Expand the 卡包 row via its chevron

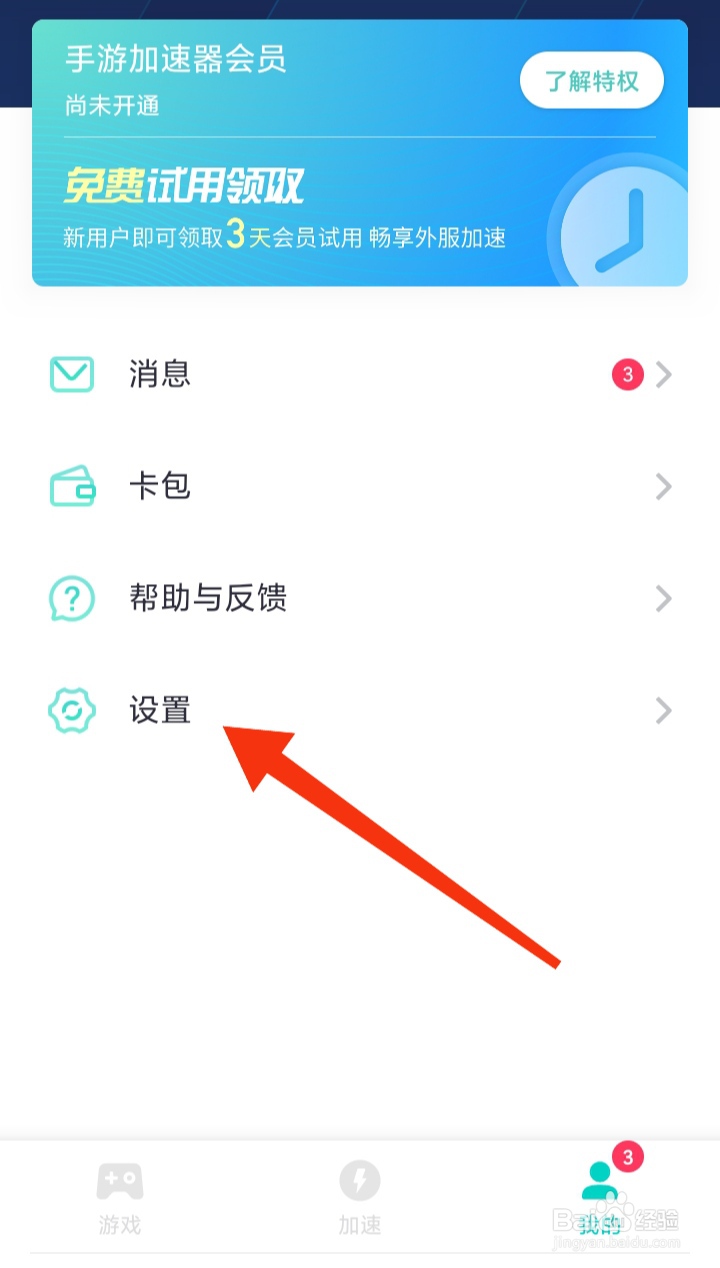point(663,487)
